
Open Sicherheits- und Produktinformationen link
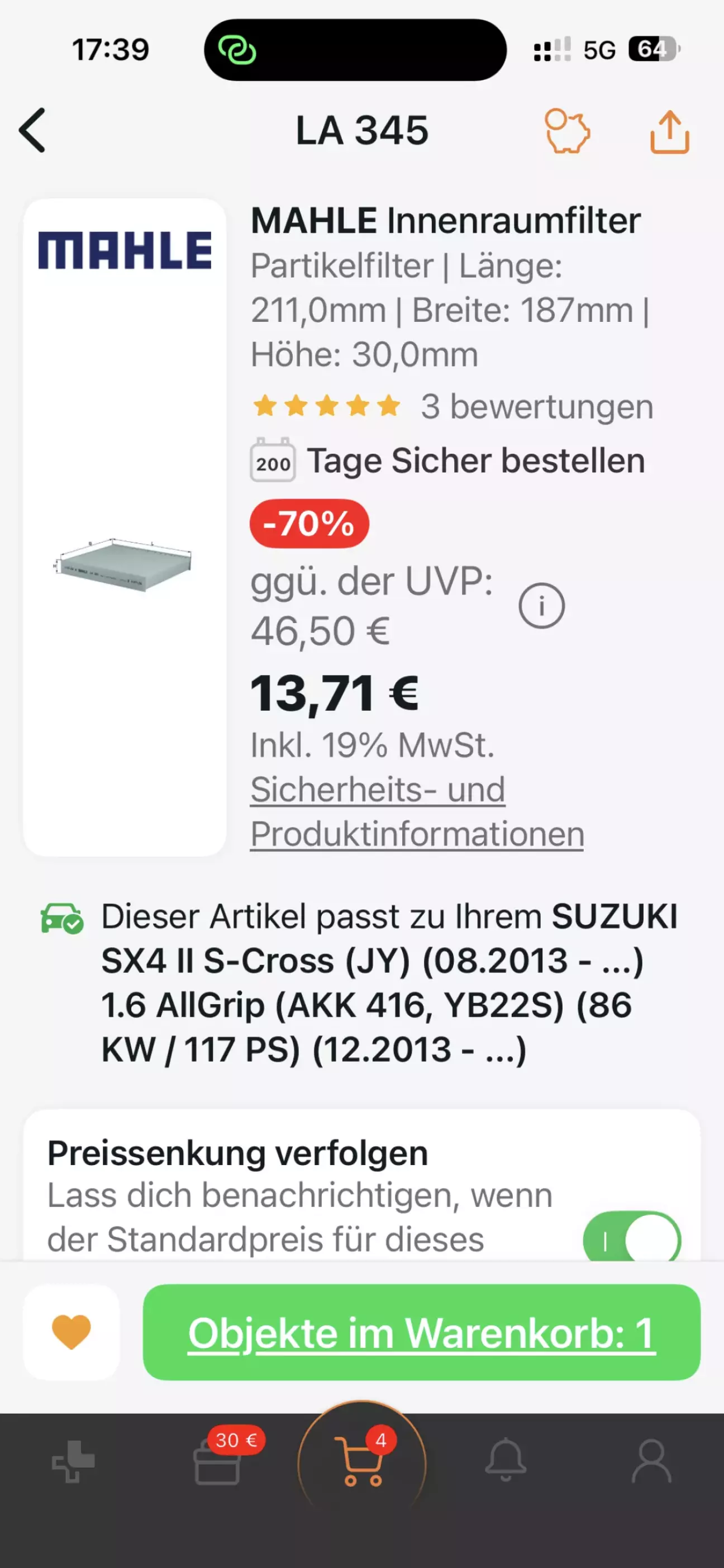[x=417, y=811]
